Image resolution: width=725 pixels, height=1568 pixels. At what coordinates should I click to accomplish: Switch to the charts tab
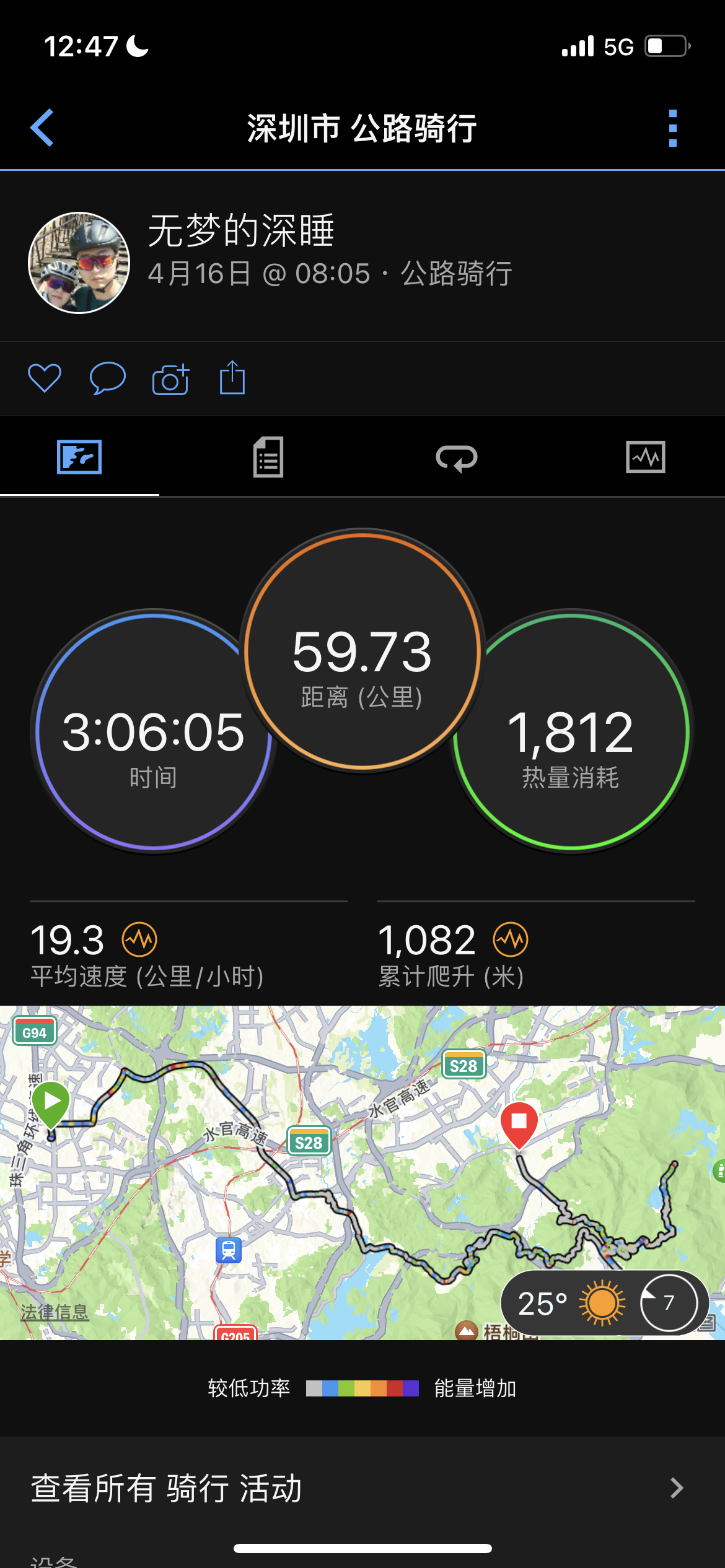[646, 457]
